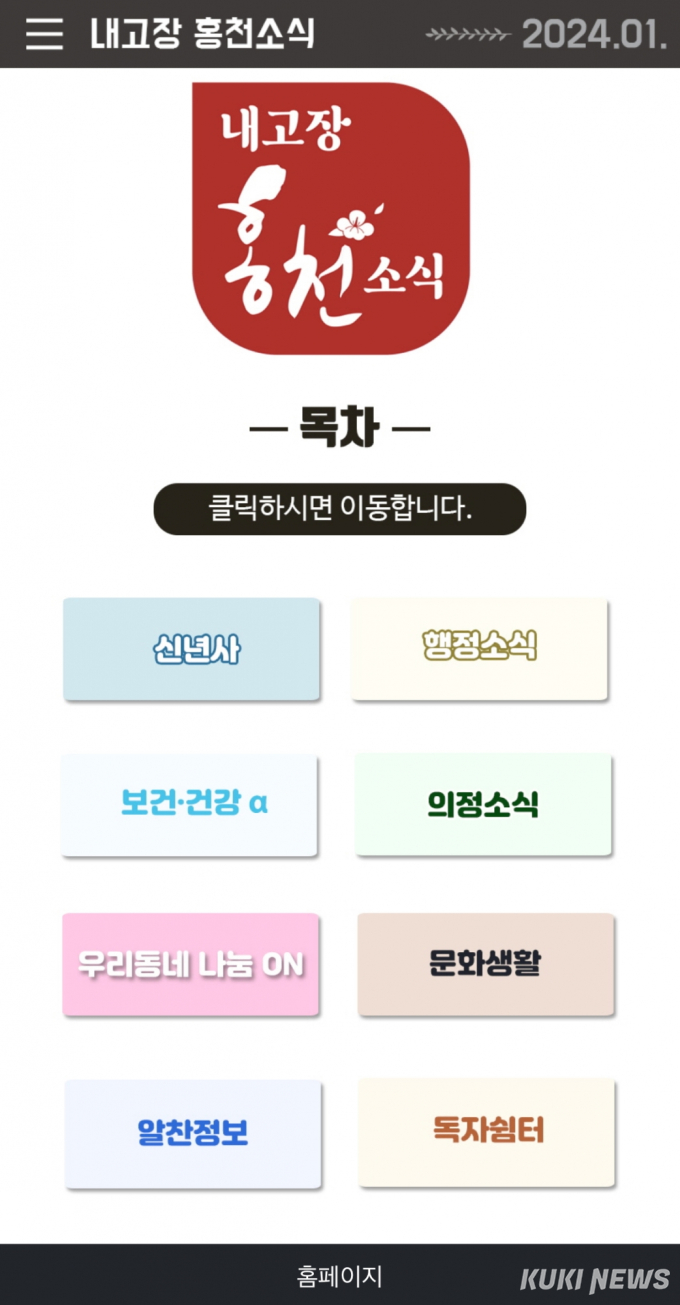
Task: Open 우리동네 나눔 ON
Action: coord(191,964)
